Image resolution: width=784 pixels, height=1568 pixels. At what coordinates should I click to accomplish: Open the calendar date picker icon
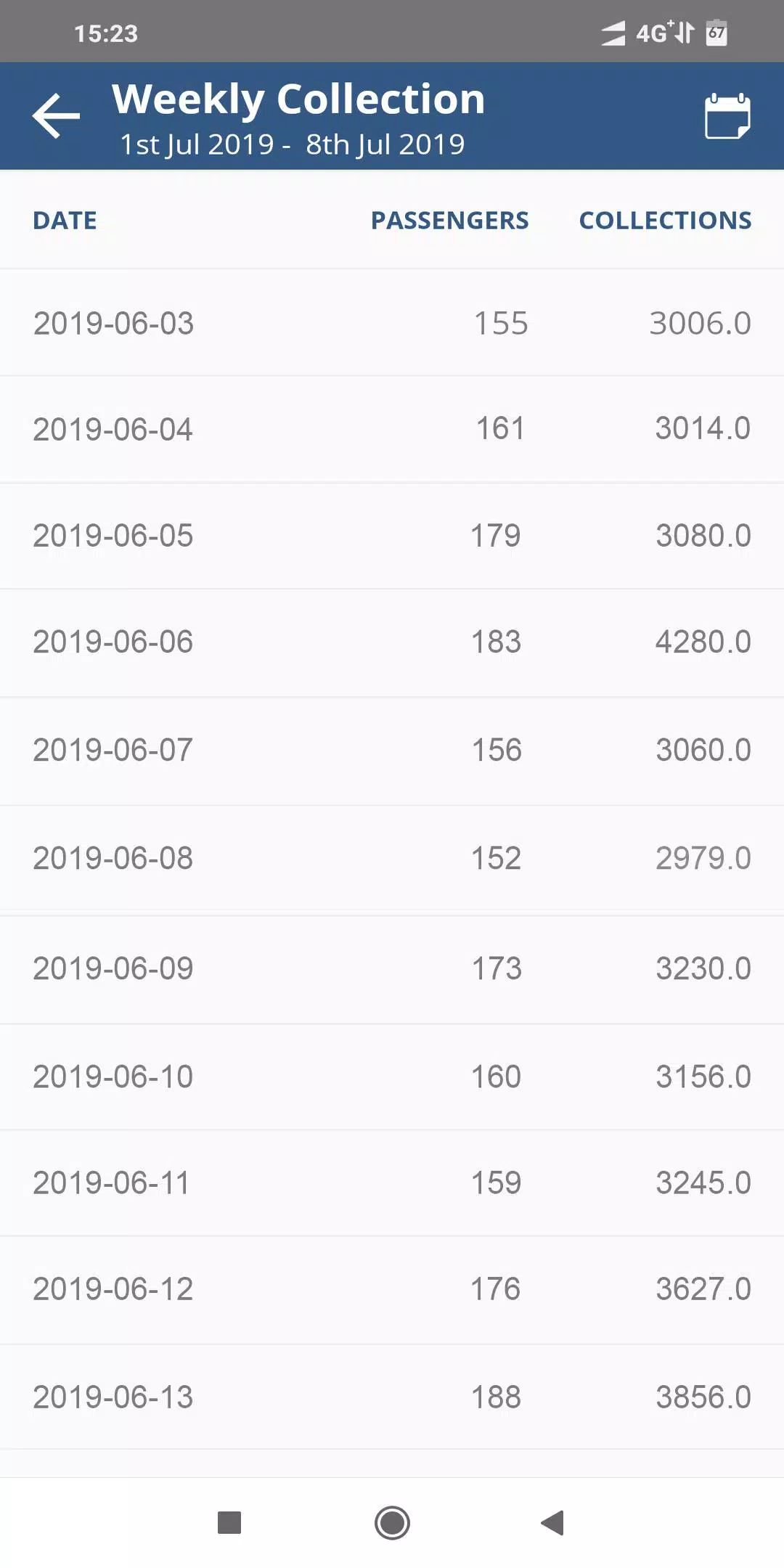[x=727, y=115]
